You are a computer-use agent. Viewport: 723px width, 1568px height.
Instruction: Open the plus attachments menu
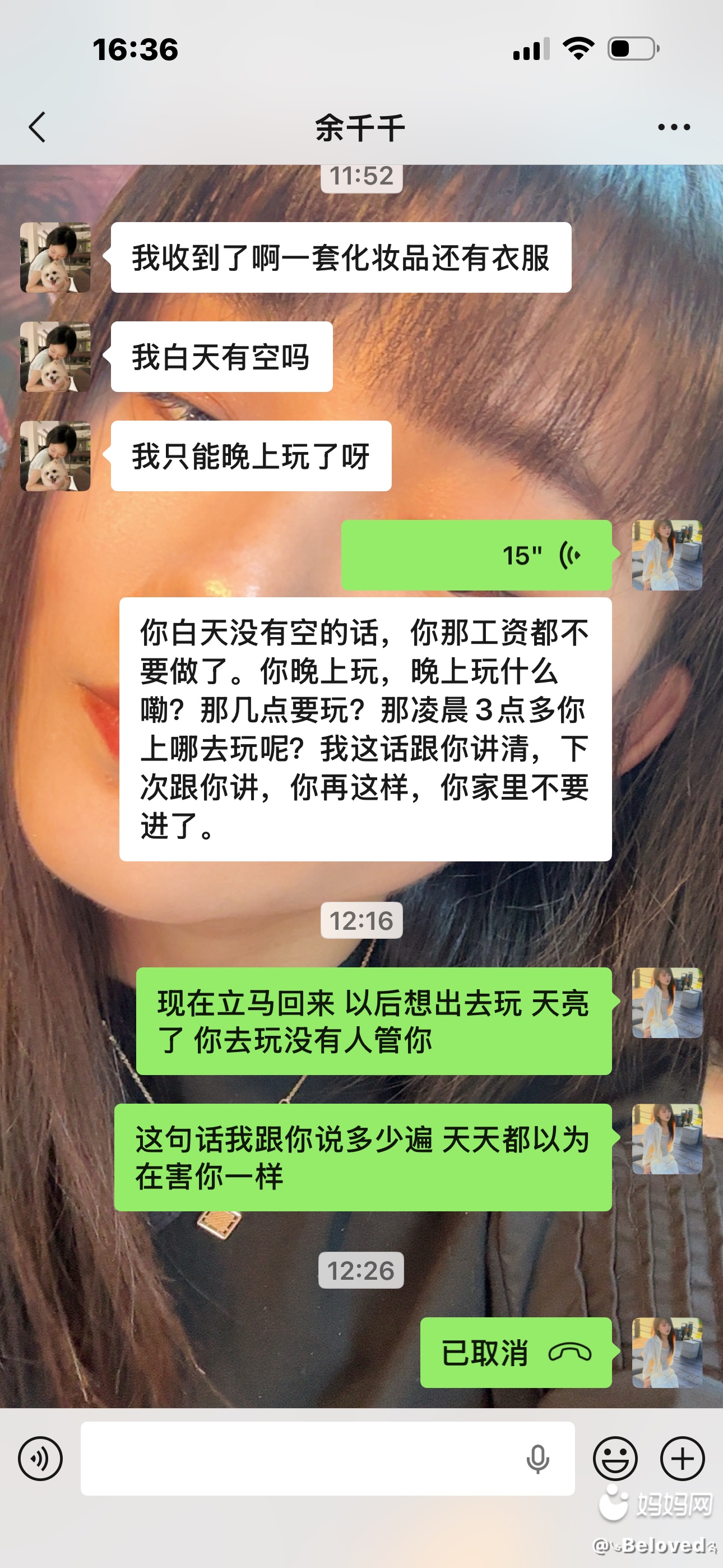[x=682, y=1459]
